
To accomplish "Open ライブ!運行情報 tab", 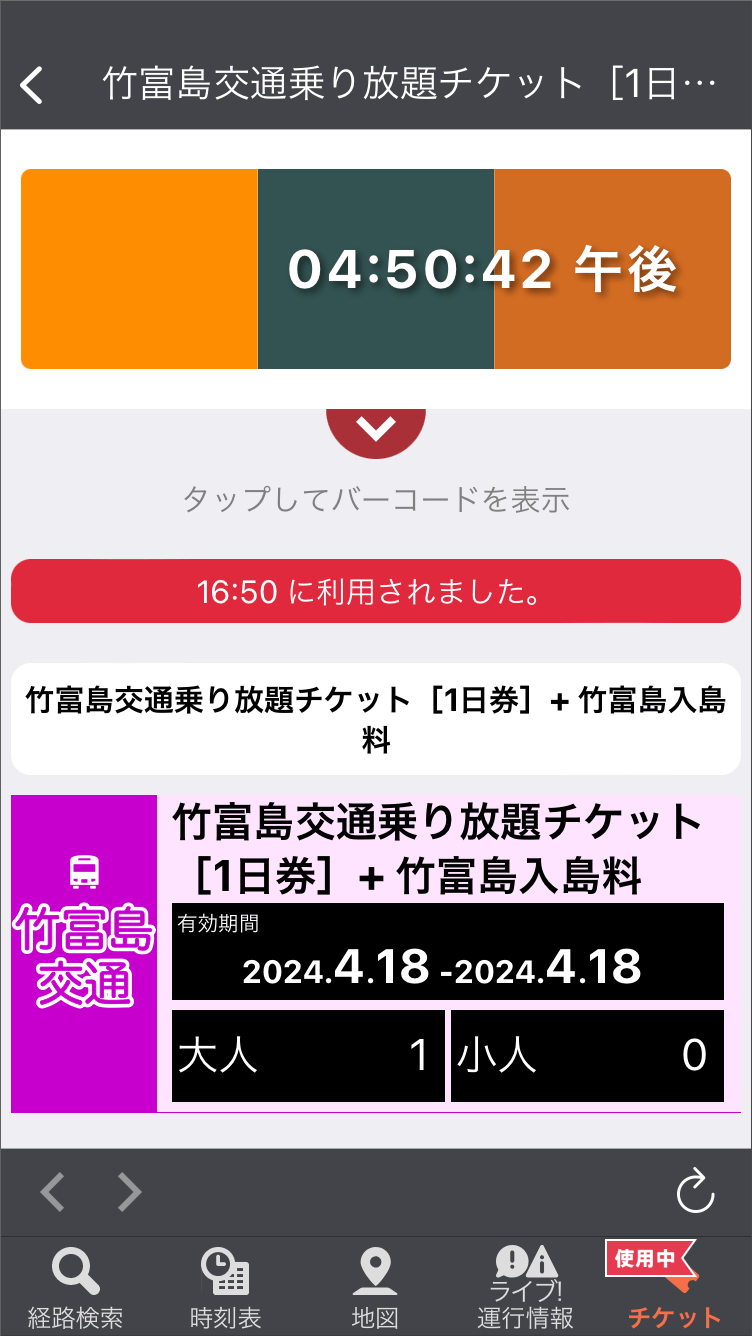I will tap(525, 1288).
